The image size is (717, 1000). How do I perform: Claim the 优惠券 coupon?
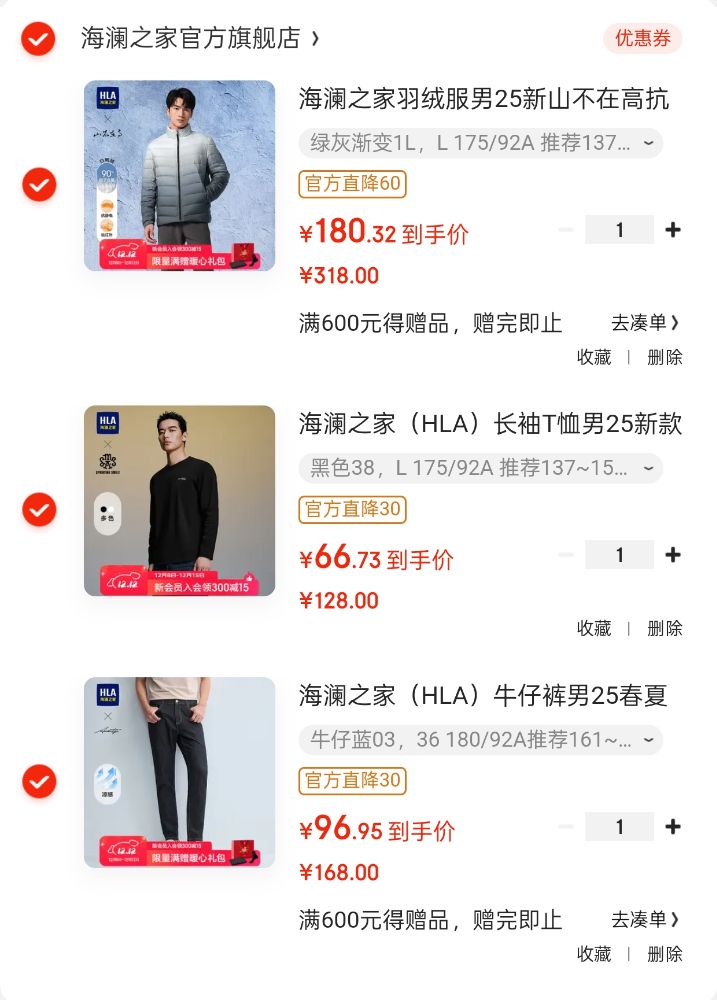coord(642,39)
